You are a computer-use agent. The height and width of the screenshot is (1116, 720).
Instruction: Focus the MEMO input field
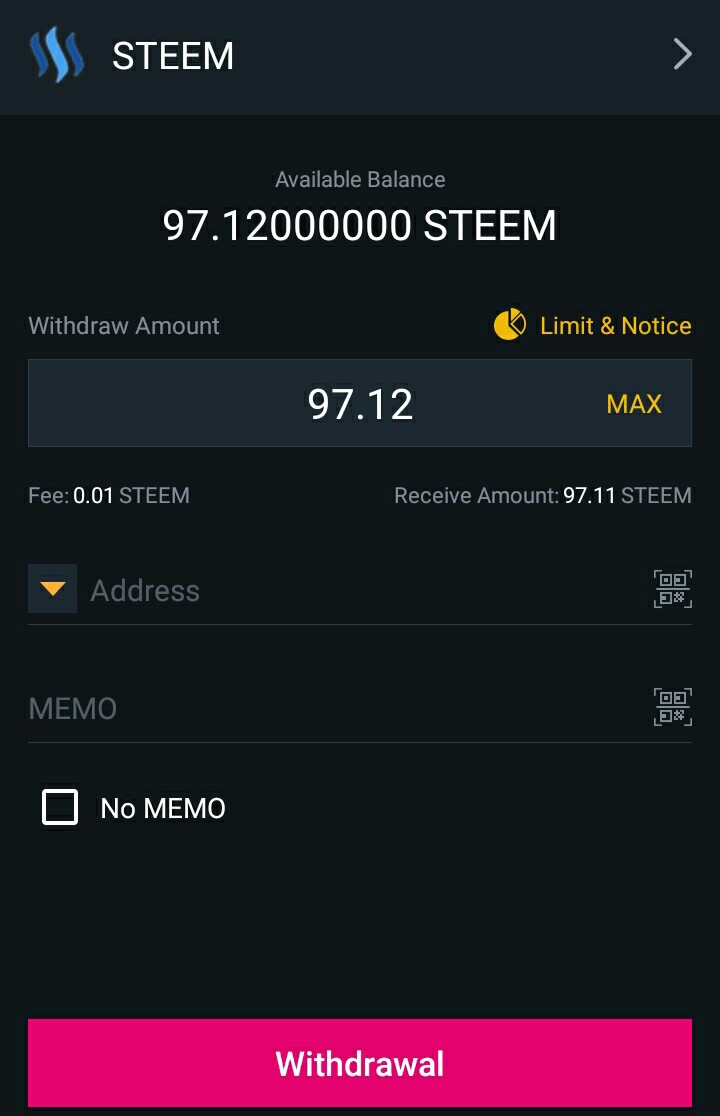[x=330, y=709]
